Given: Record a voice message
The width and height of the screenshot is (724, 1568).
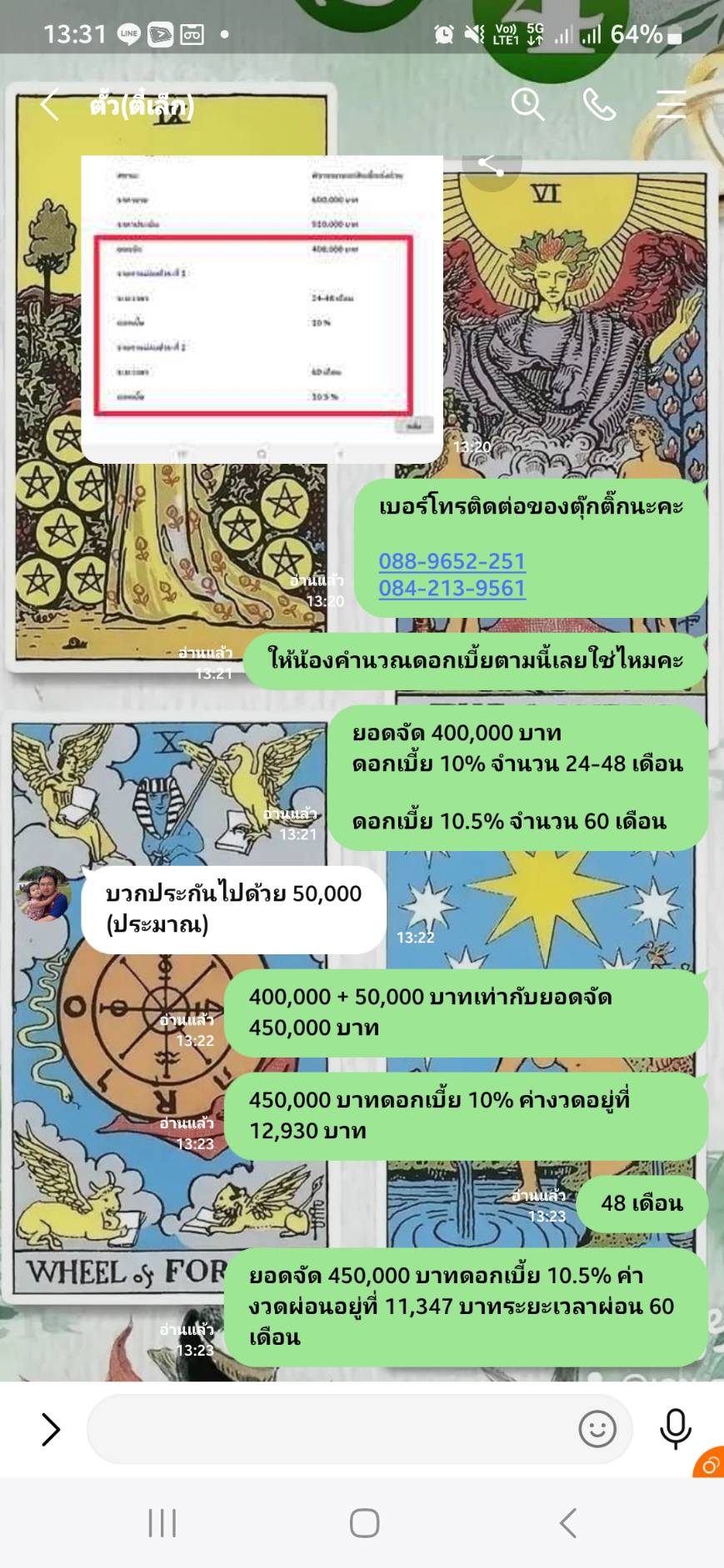Looking at the screenshot, I should pos(675,1428).
